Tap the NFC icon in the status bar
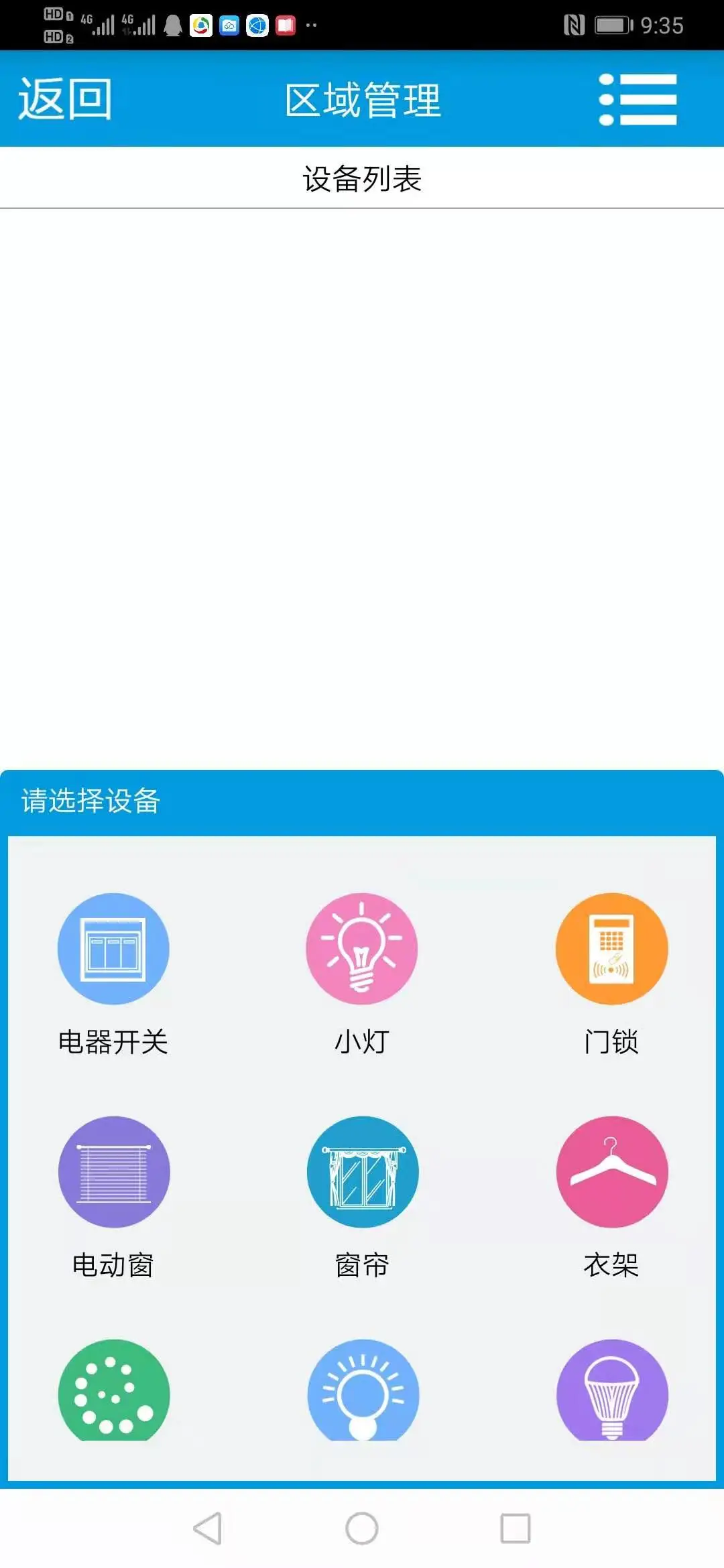724x1568 pixels. pos(577,25)
